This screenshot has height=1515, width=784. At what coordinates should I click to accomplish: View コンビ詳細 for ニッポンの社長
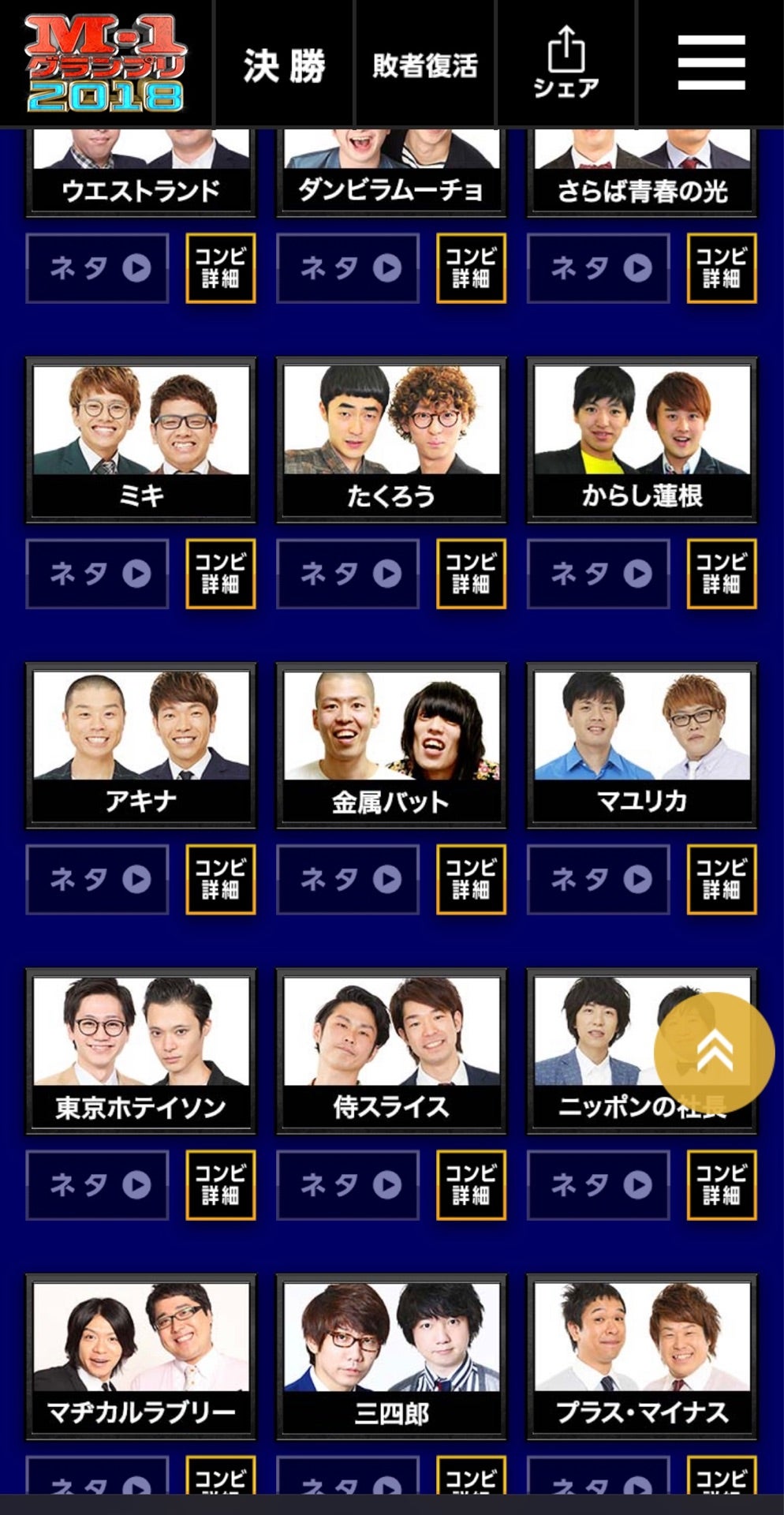(x=722, y=1184)
